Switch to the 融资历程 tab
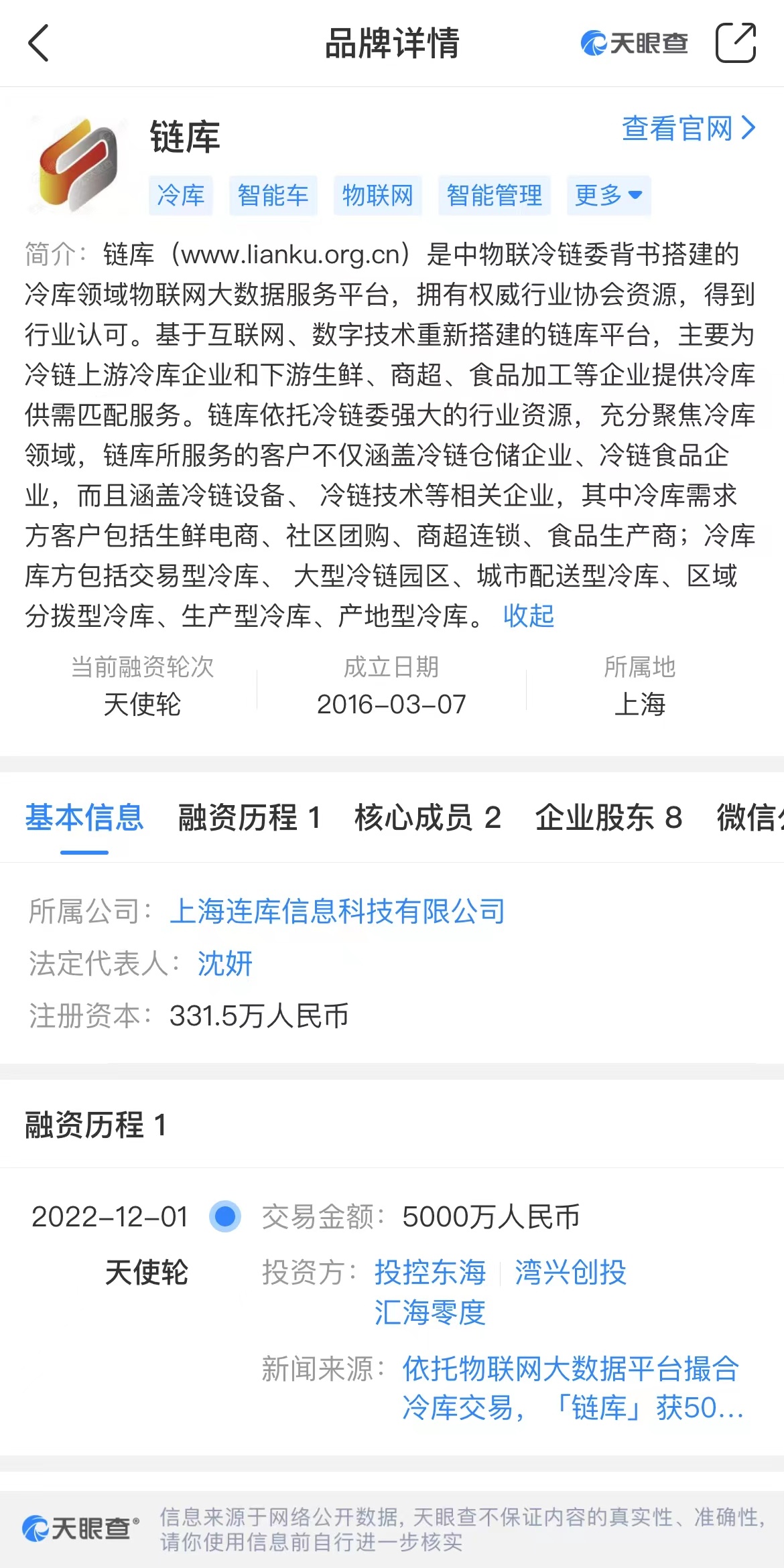Viewport: 784px width, 1568px height. coord(249,818)
